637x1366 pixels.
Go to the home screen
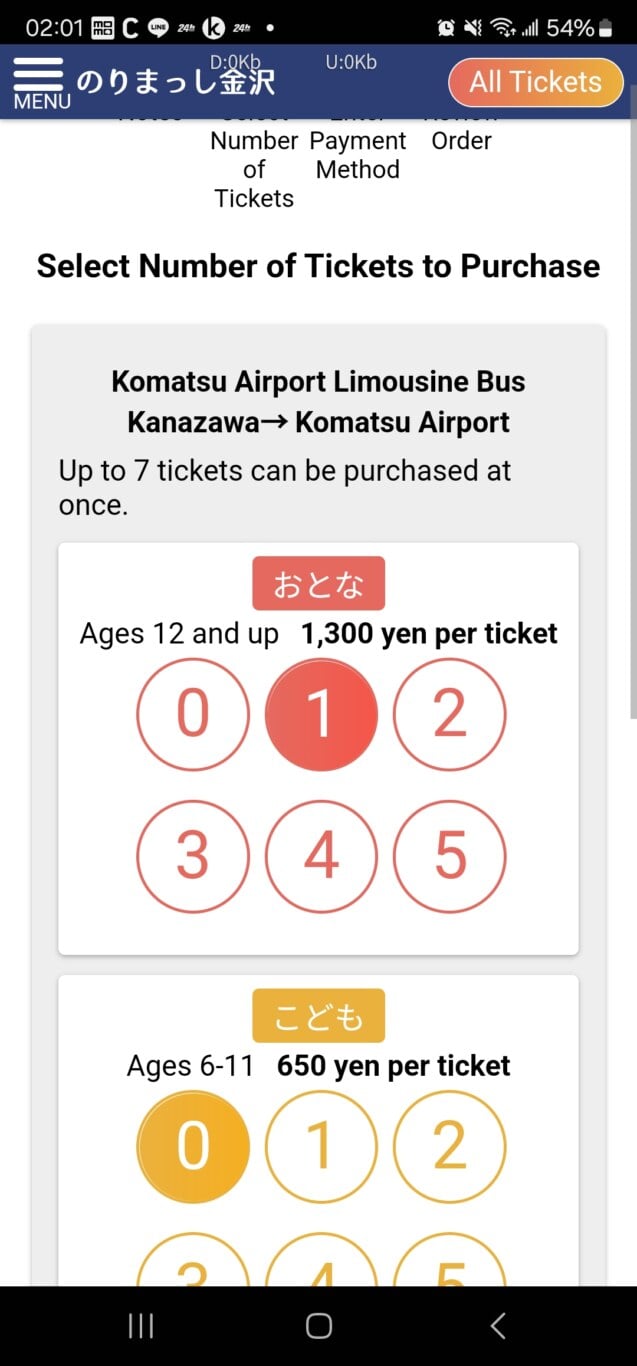[319, 1326]
